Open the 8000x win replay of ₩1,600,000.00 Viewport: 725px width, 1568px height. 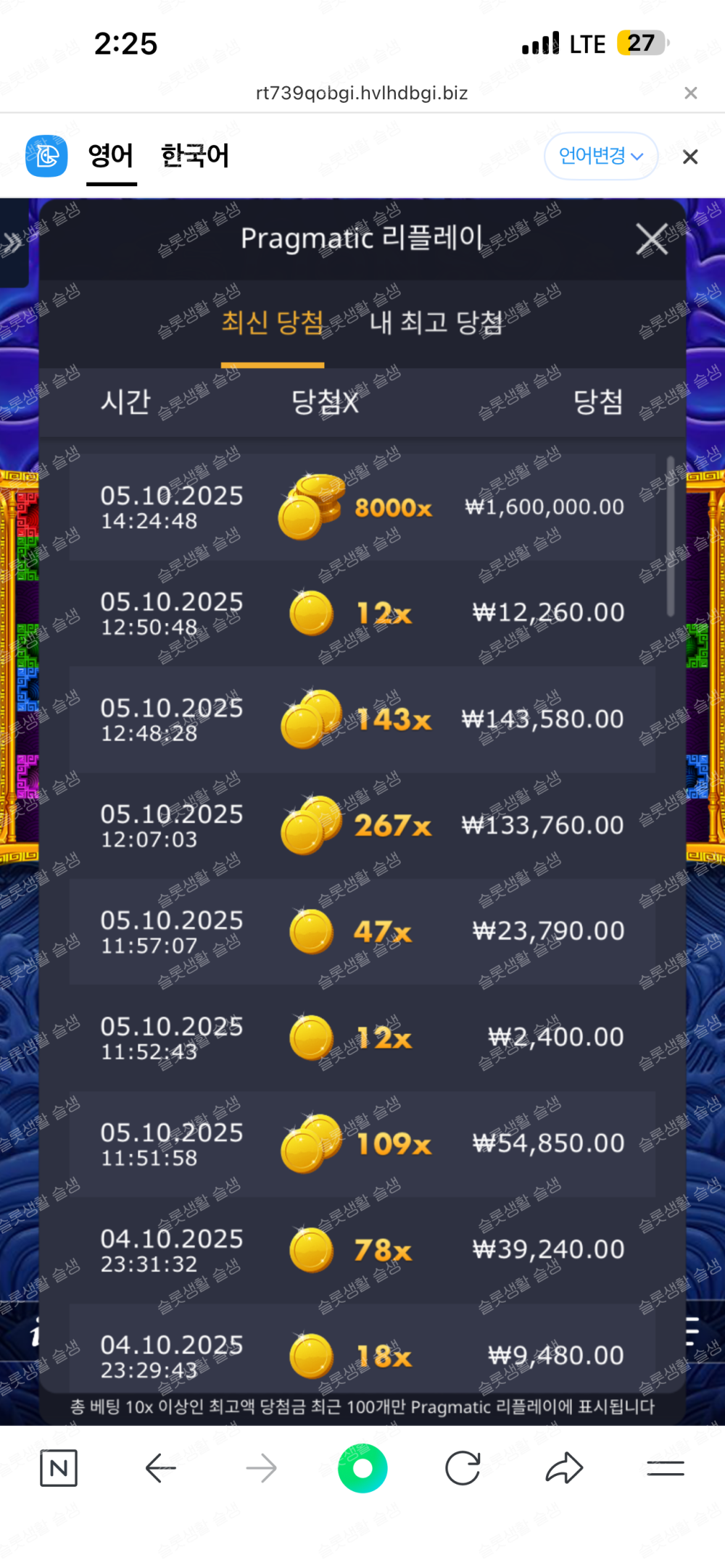click(x=362, y=507)
